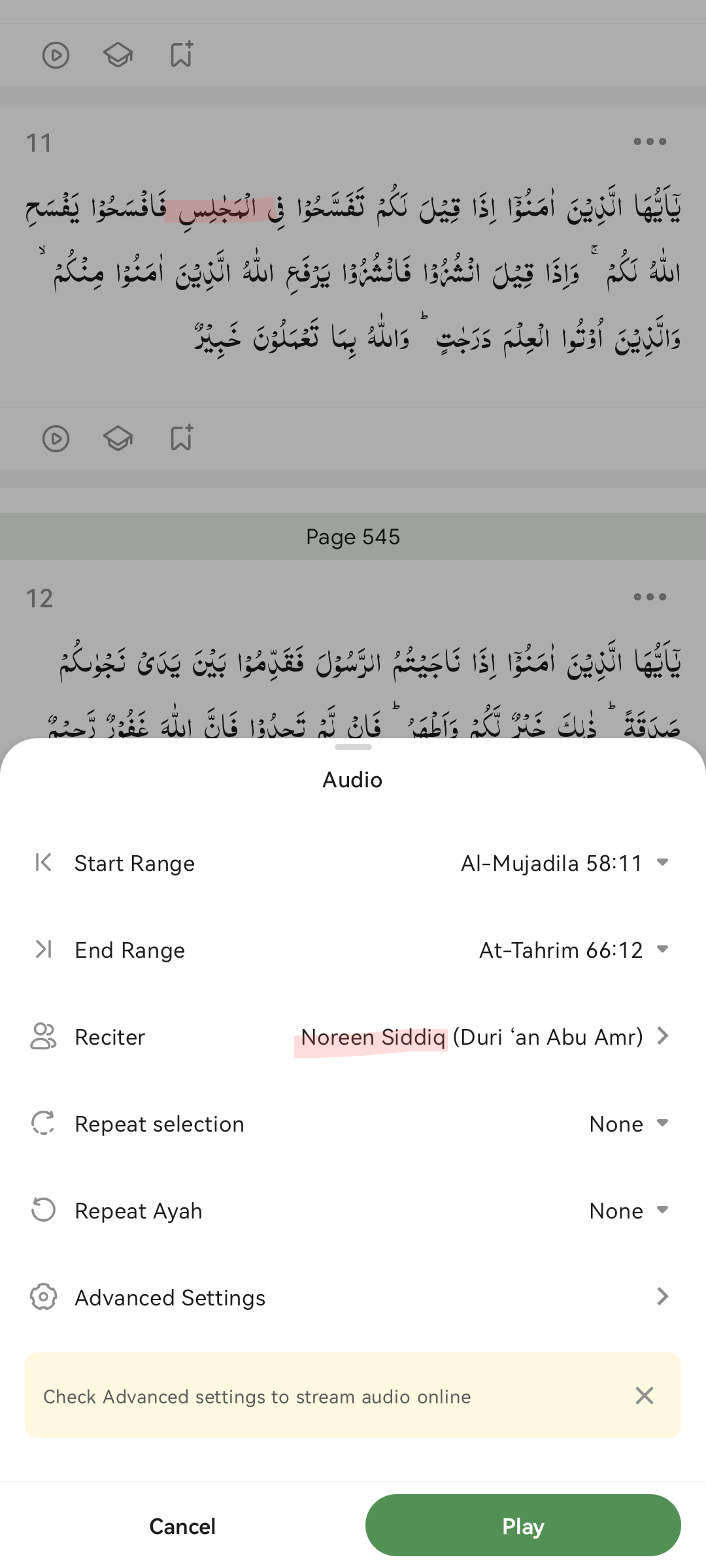Open the Reciter selection row
706x1568 pixels.
coord(353,1037)
